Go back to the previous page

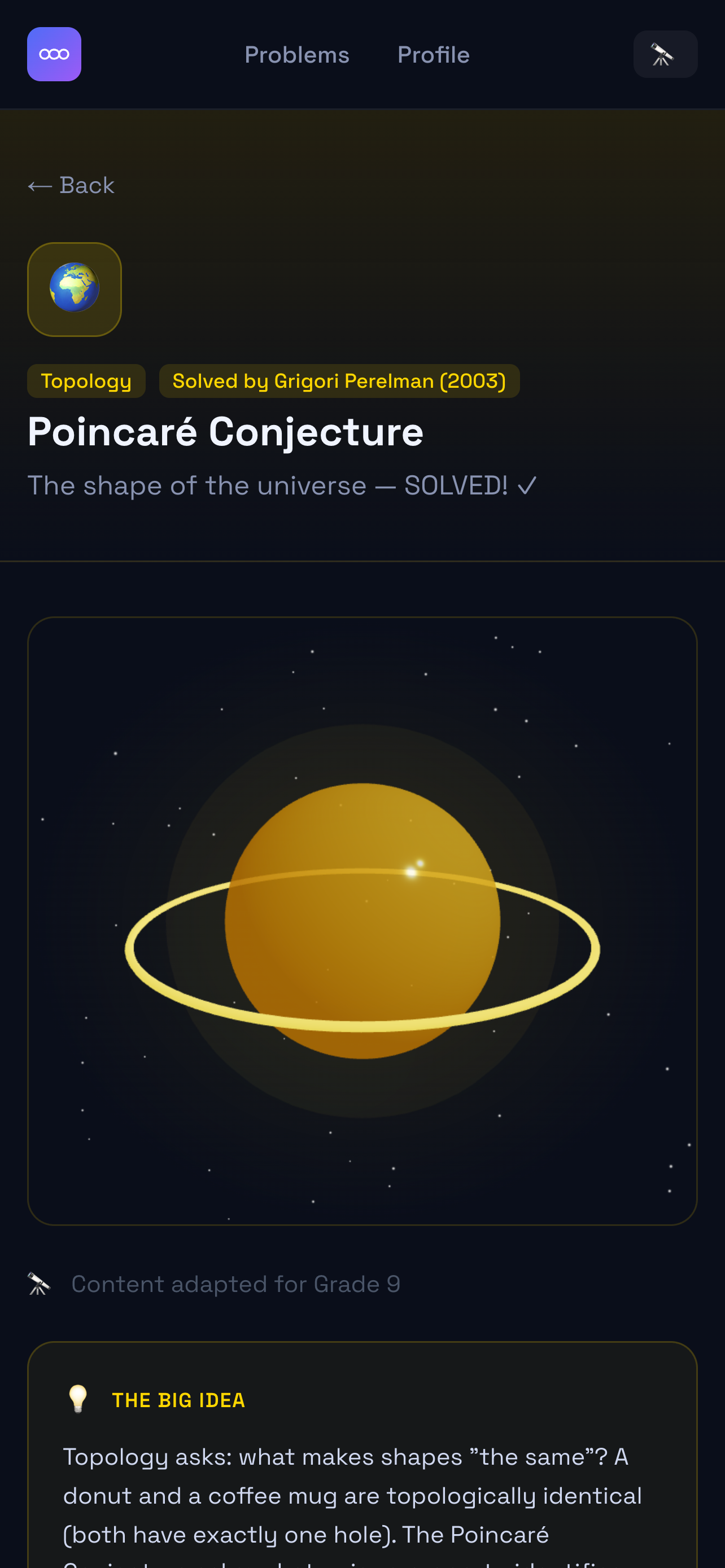[x=71, y=186]
